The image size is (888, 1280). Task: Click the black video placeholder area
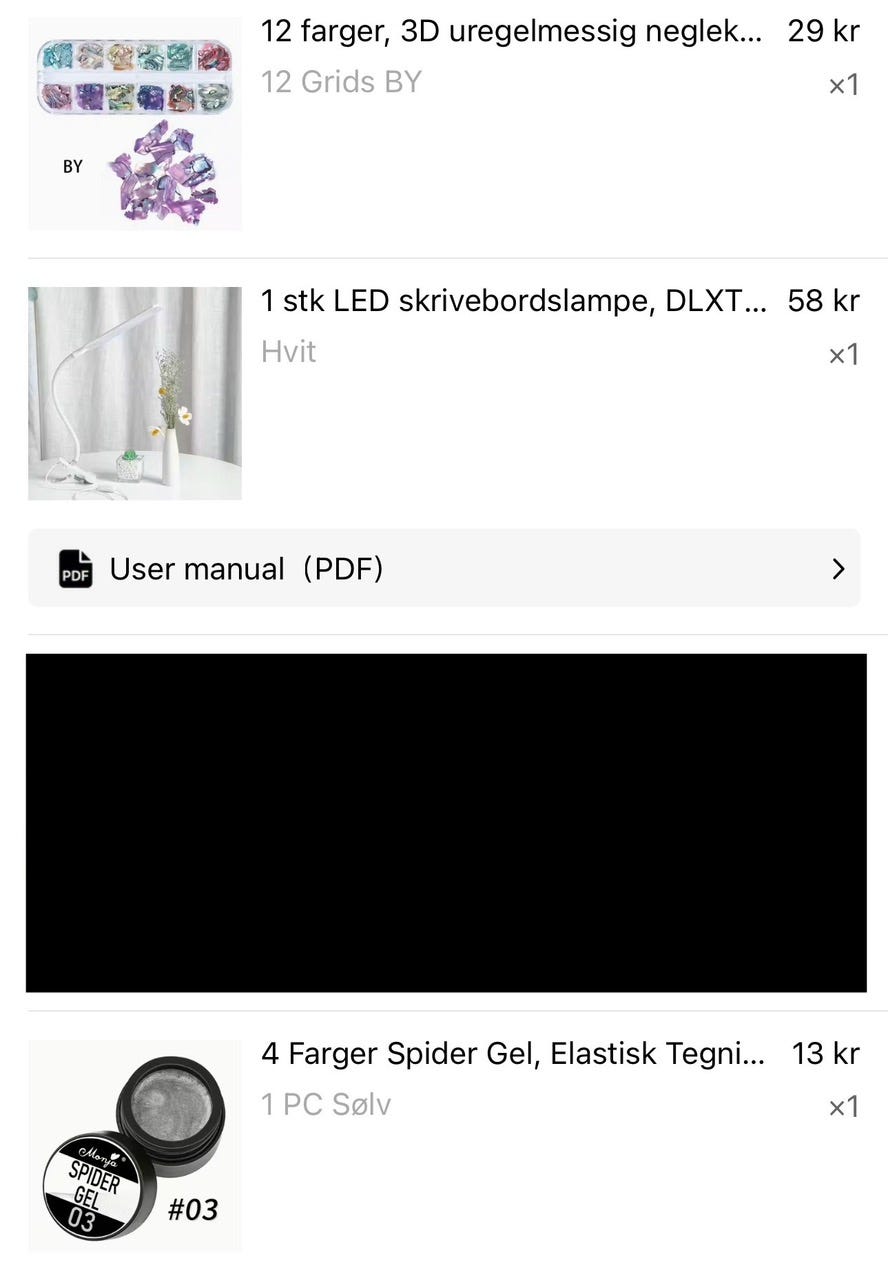(444, 822)
